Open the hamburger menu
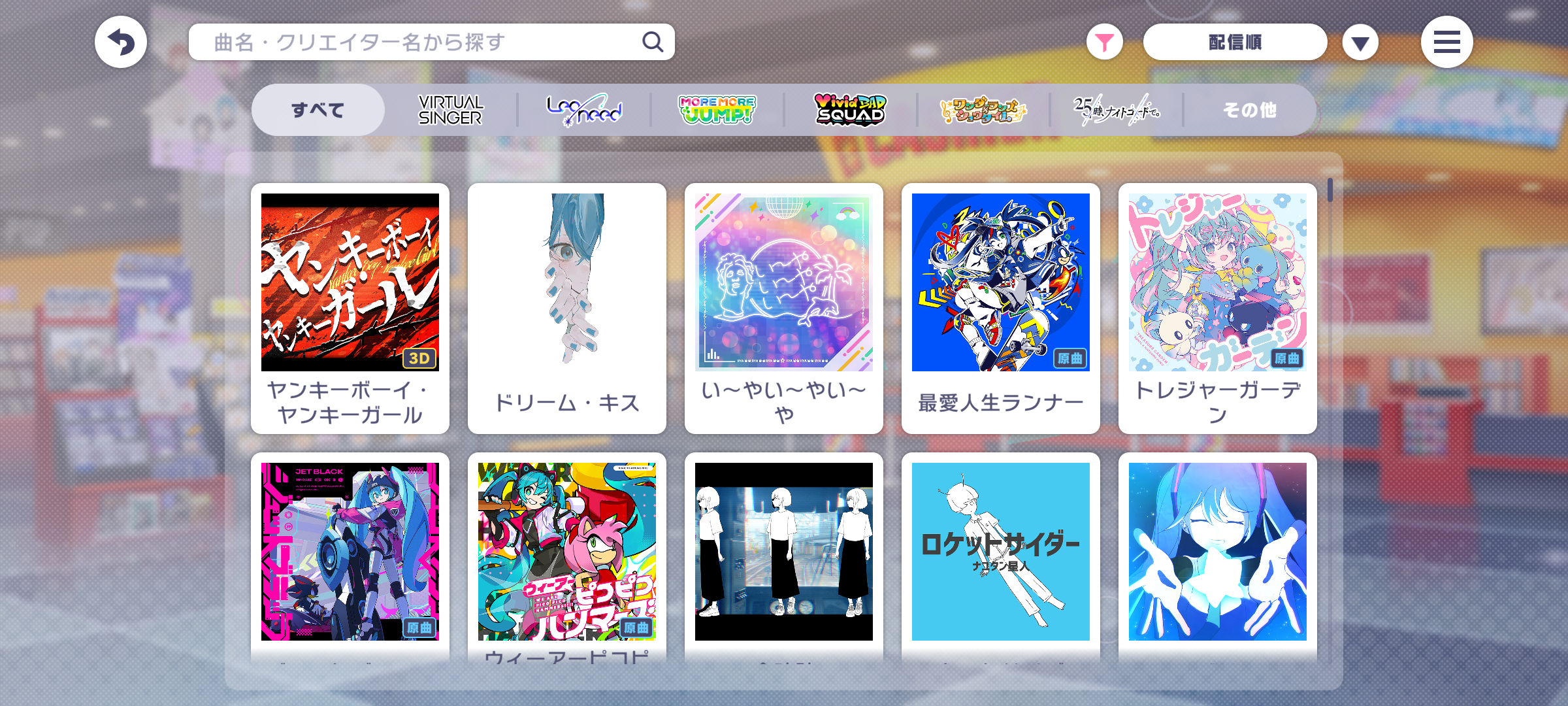 pos(1446,42)
